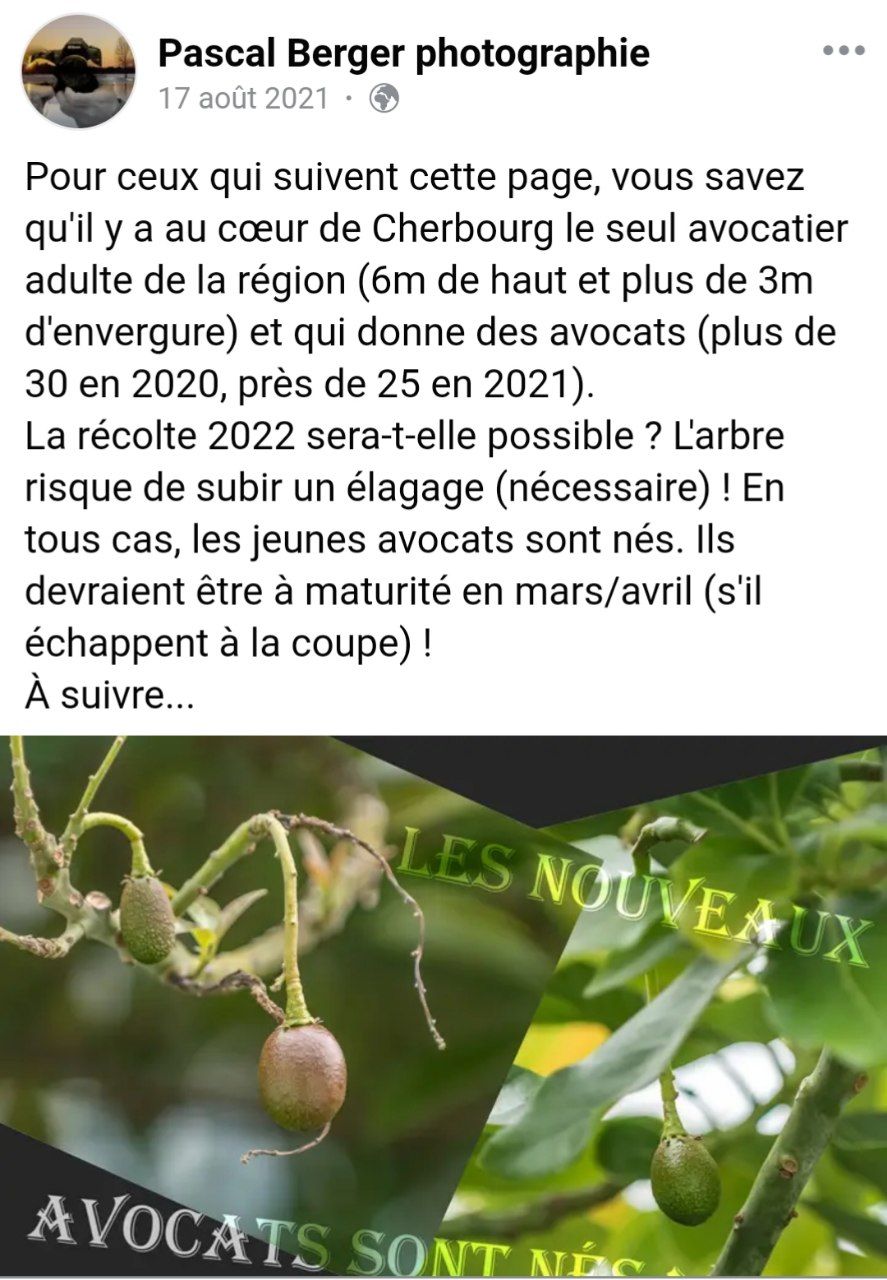The width and height of the screenshot is (887, 1280).
Task: Show the post's public audience globe
Action: (x=384, y=98)
